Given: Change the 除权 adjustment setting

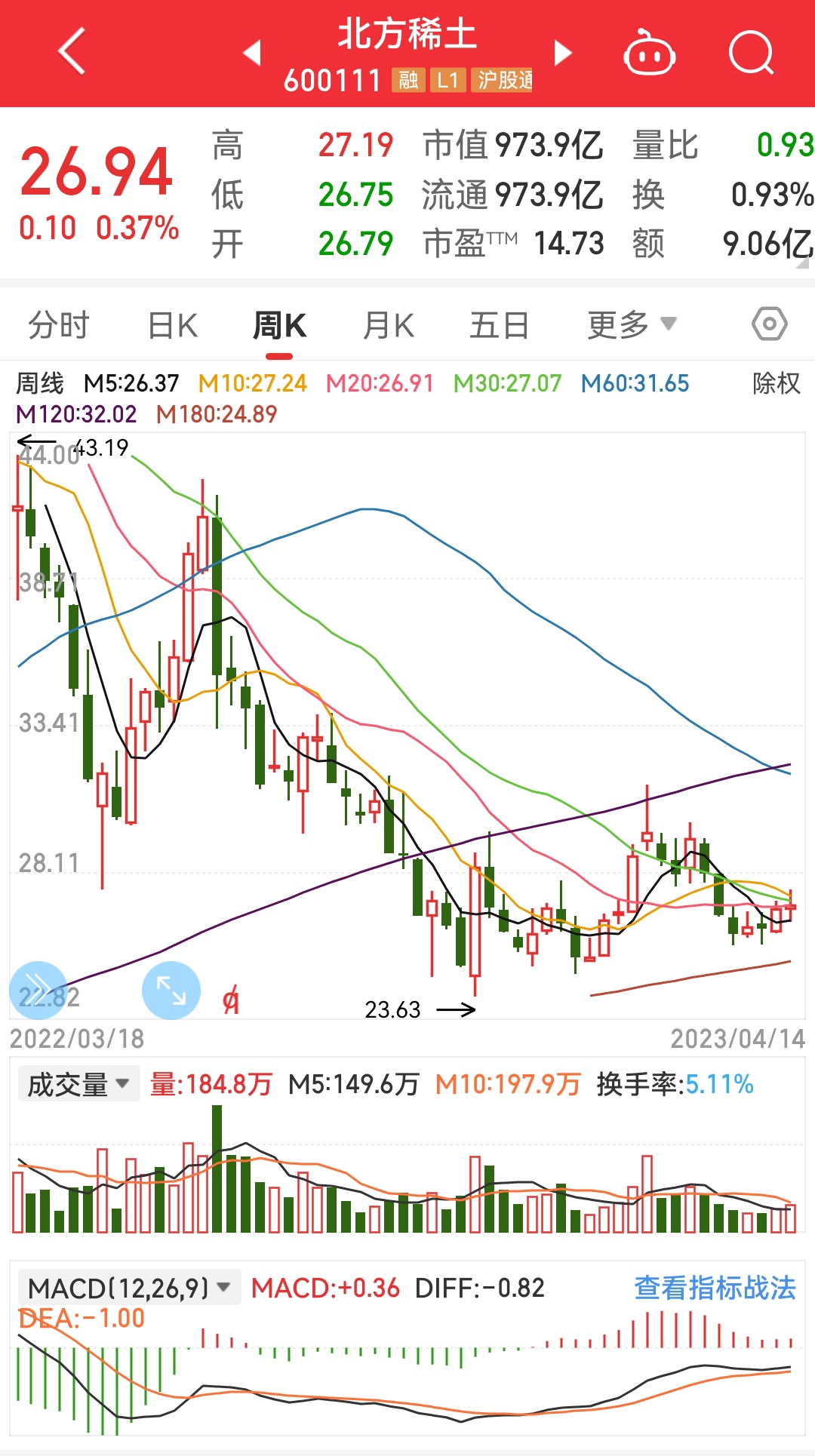Looking at the screenshot, I should coord(776,383).
